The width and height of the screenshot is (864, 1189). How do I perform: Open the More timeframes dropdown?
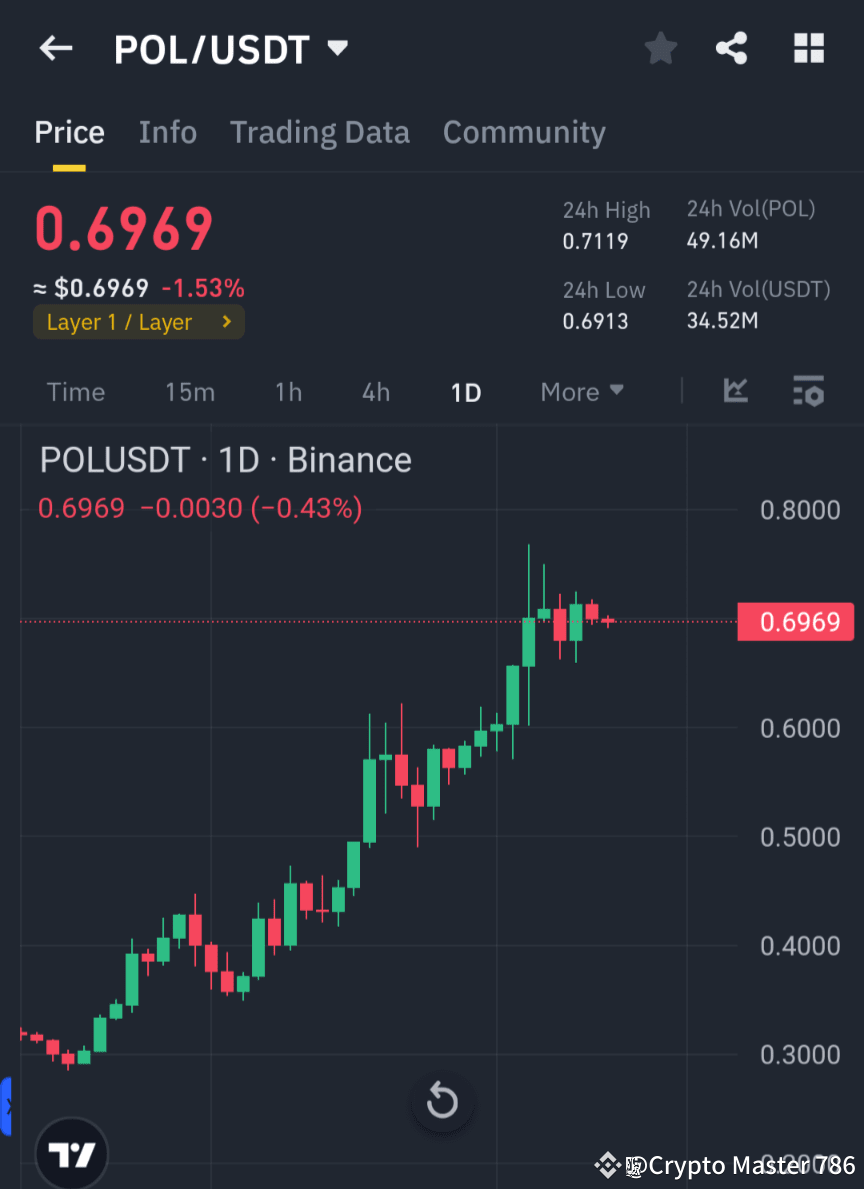click(582, 392)
